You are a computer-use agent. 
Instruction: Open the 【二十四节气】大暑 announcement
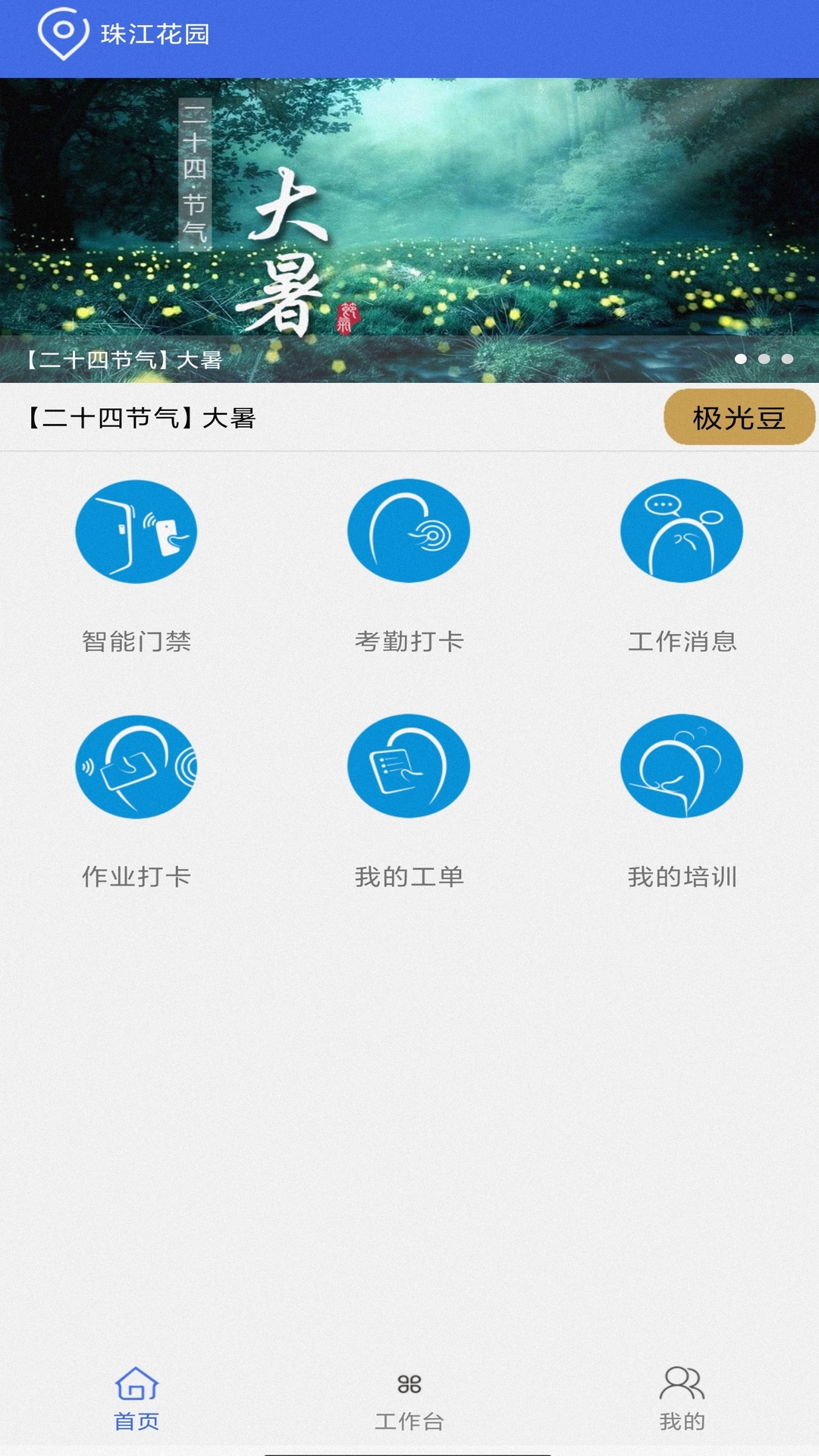(x=141, y=418)
